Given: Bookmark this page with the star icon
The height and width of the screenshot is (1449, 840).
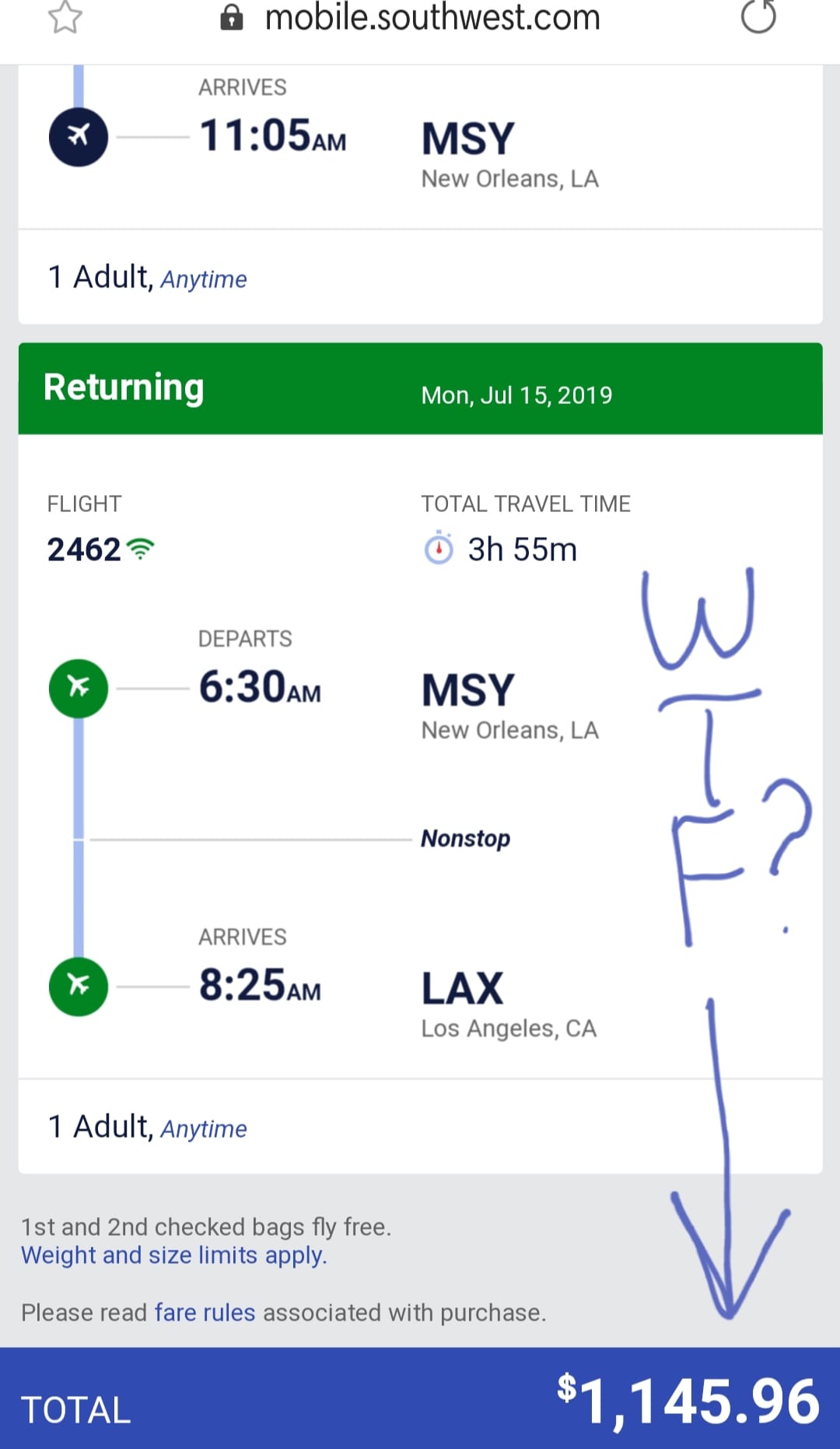Looking at the screenshot, I should (x=65, y=17).
